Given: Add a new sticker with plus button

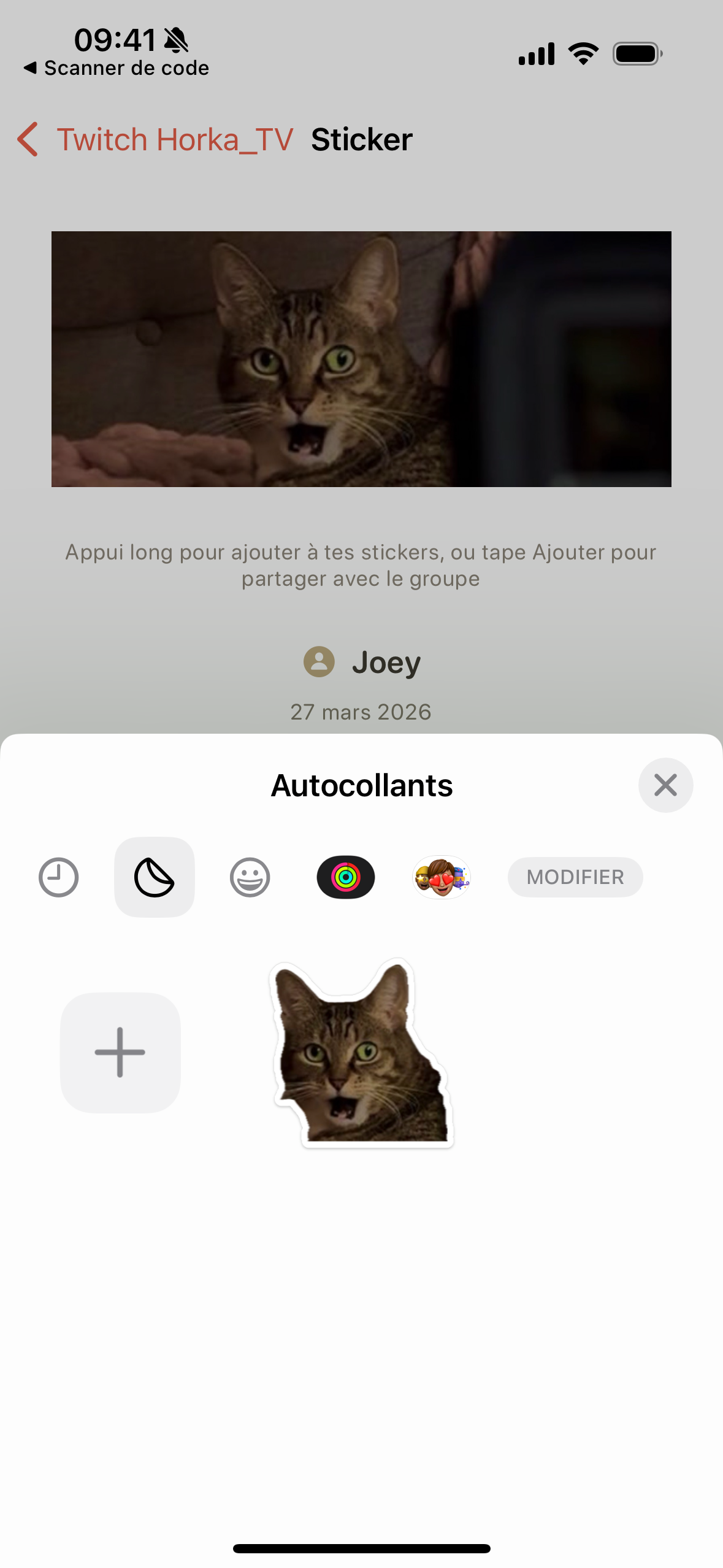Looking at the screenshot, I should [120, 1052].
